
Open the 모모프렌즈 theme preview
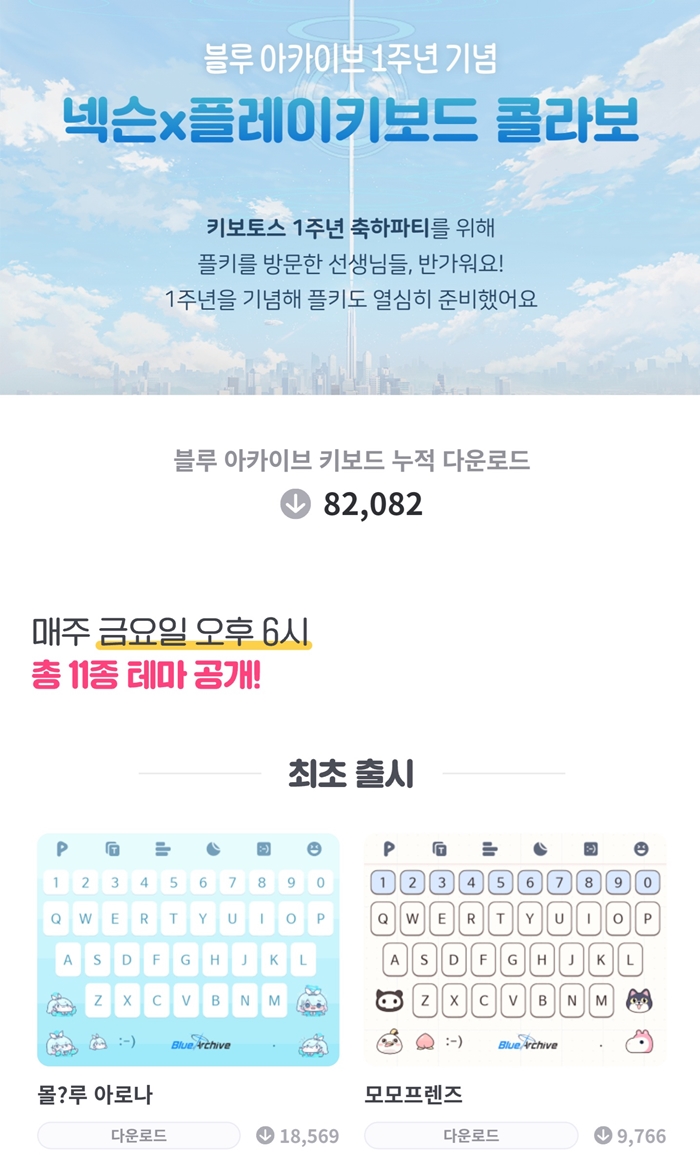click(515, 949)
